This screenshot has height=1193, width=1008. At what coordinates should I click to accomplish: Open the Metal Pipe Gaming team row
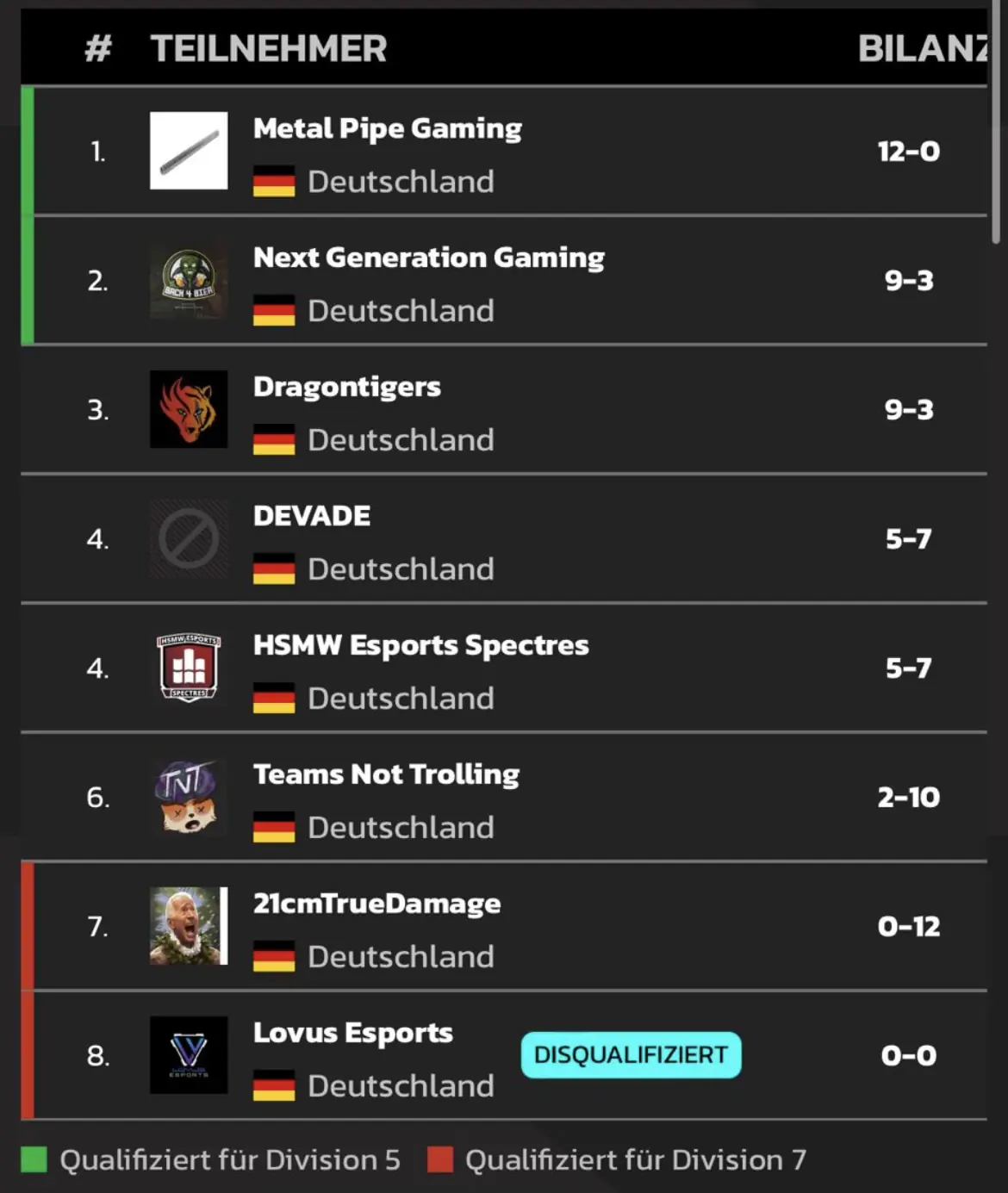388,129
